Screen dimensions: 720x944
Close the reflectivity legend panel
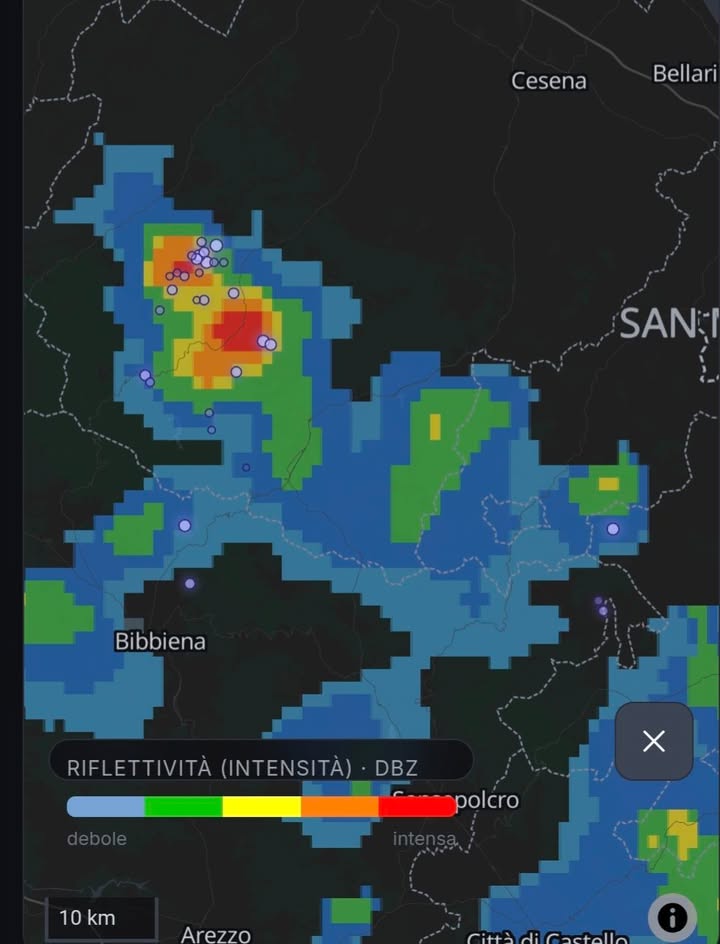tap(654, 741)
